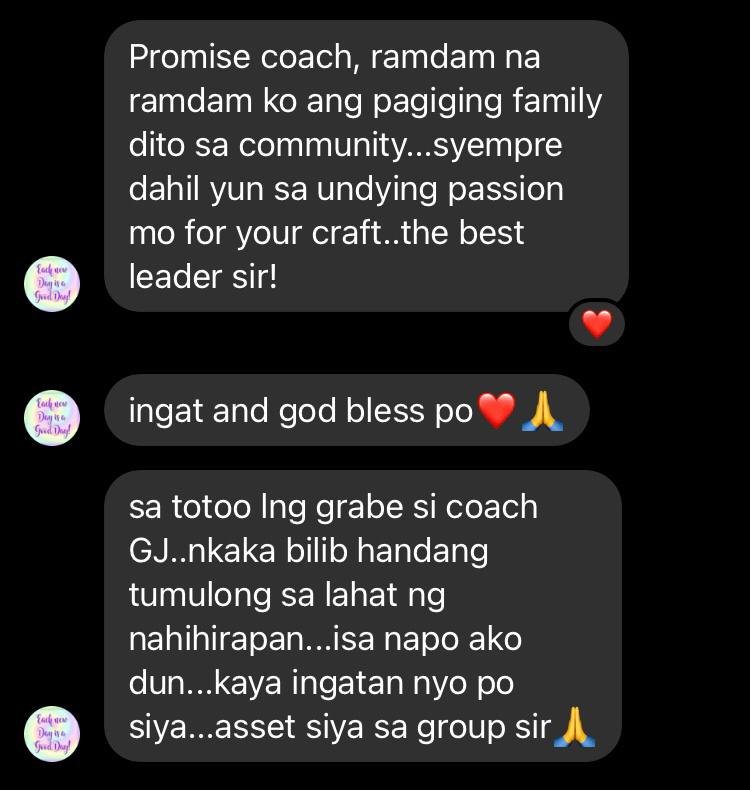Open sender avatar beside 'asset siya sa group sir'
The width and height of the screenshot is (750, 790).
51,735
